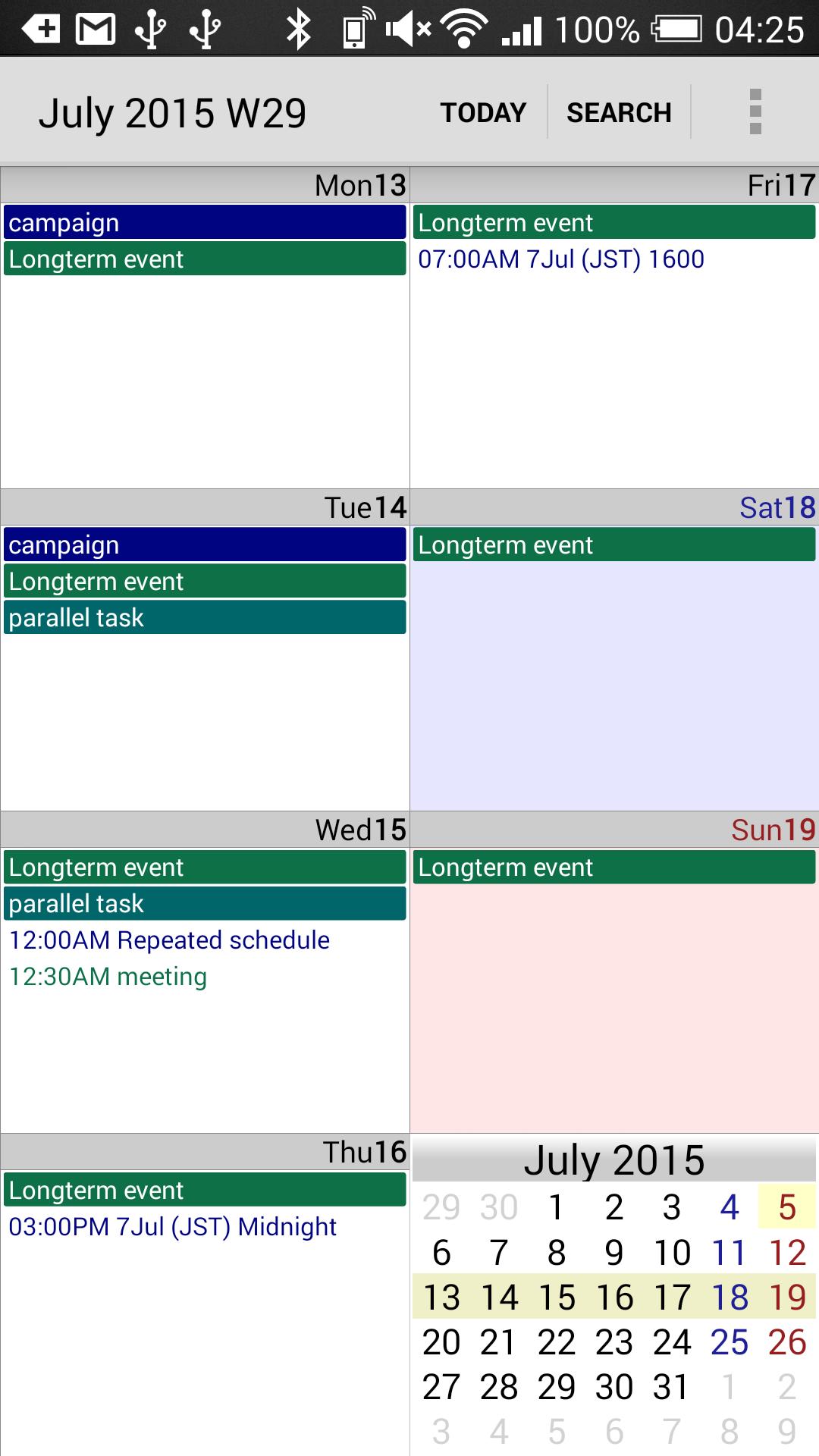Tap the Gmail notification icon
This screenshot has height=1456, width=819.
pos(96,29)
